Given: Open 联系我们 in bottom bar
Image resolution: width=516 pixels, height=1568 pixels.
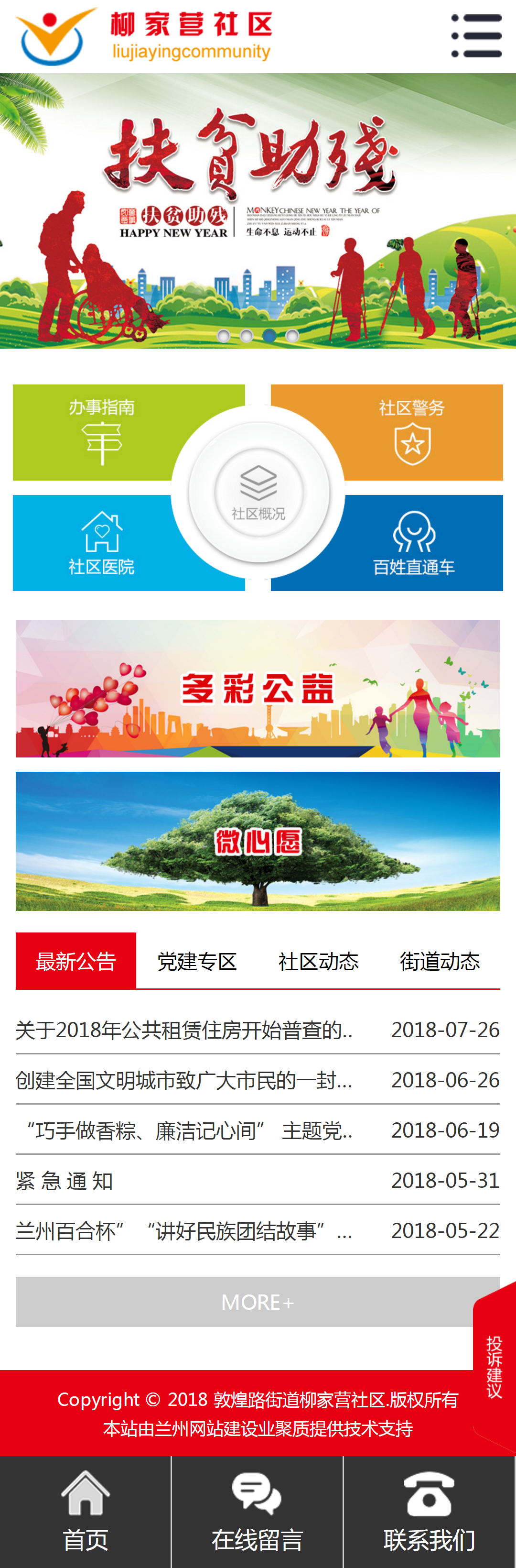Looking at the screenshot, I should (x=429, y=1512).
